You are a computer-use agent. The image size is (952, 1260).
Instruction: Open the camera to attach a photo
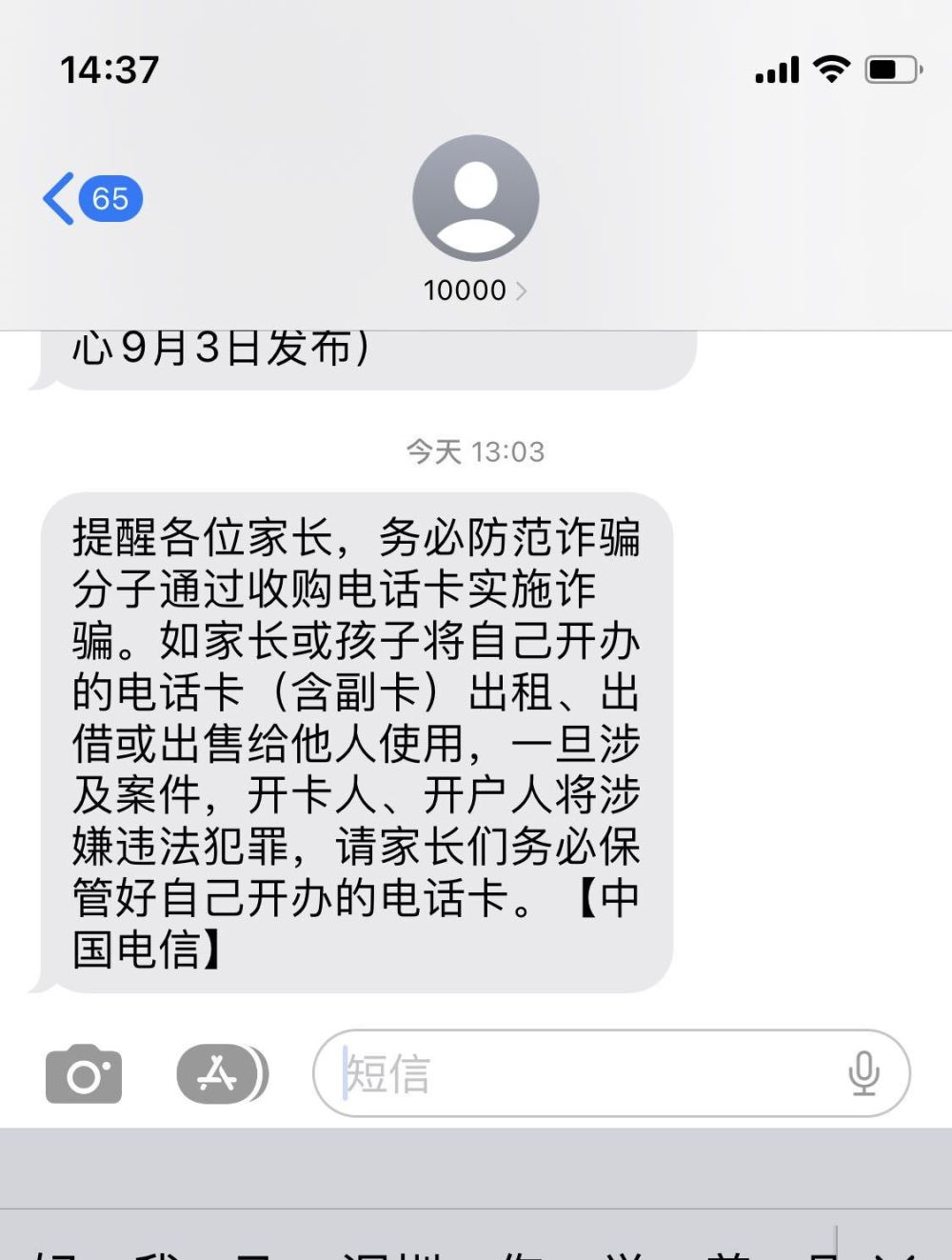click(84, 1073)
